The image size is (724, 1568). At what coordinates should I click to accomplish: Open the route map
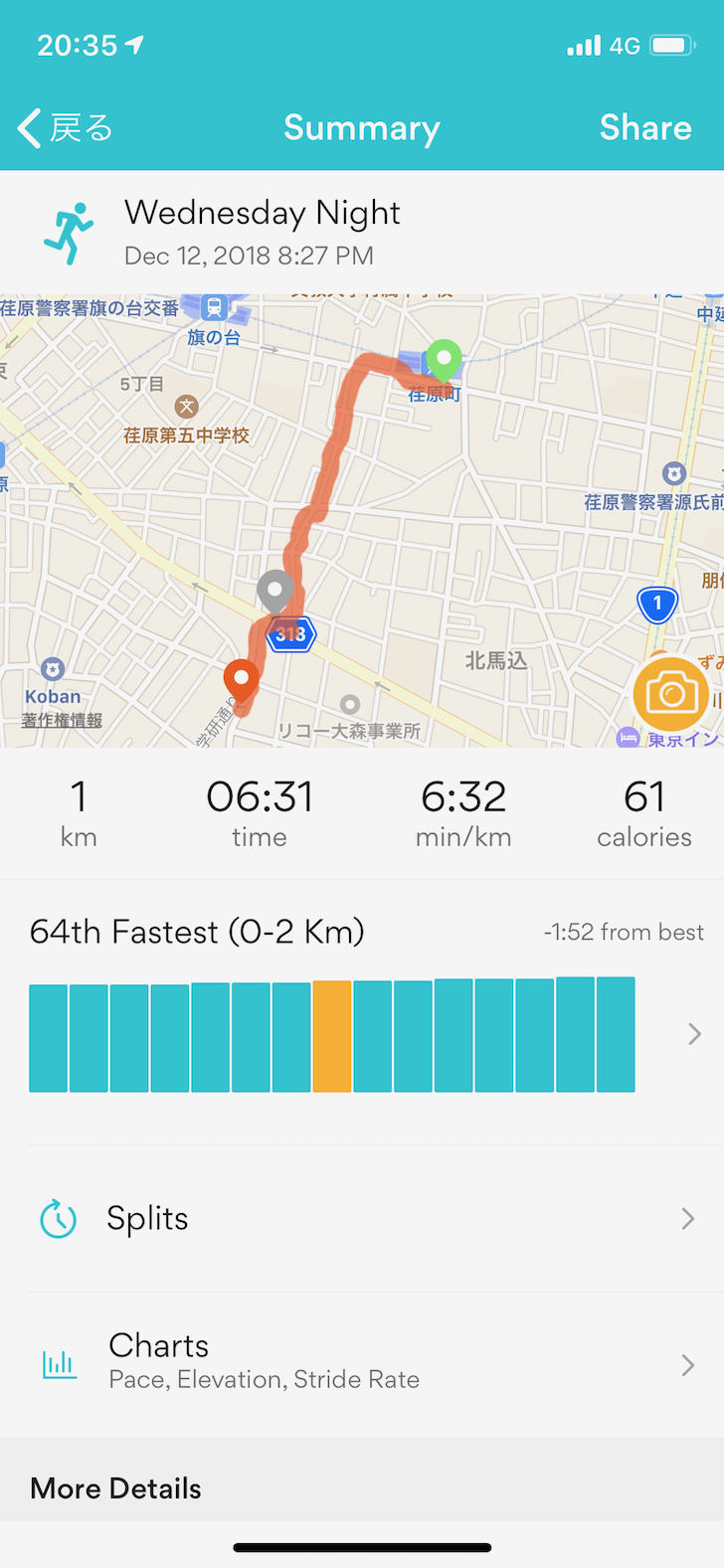point(362,520)
